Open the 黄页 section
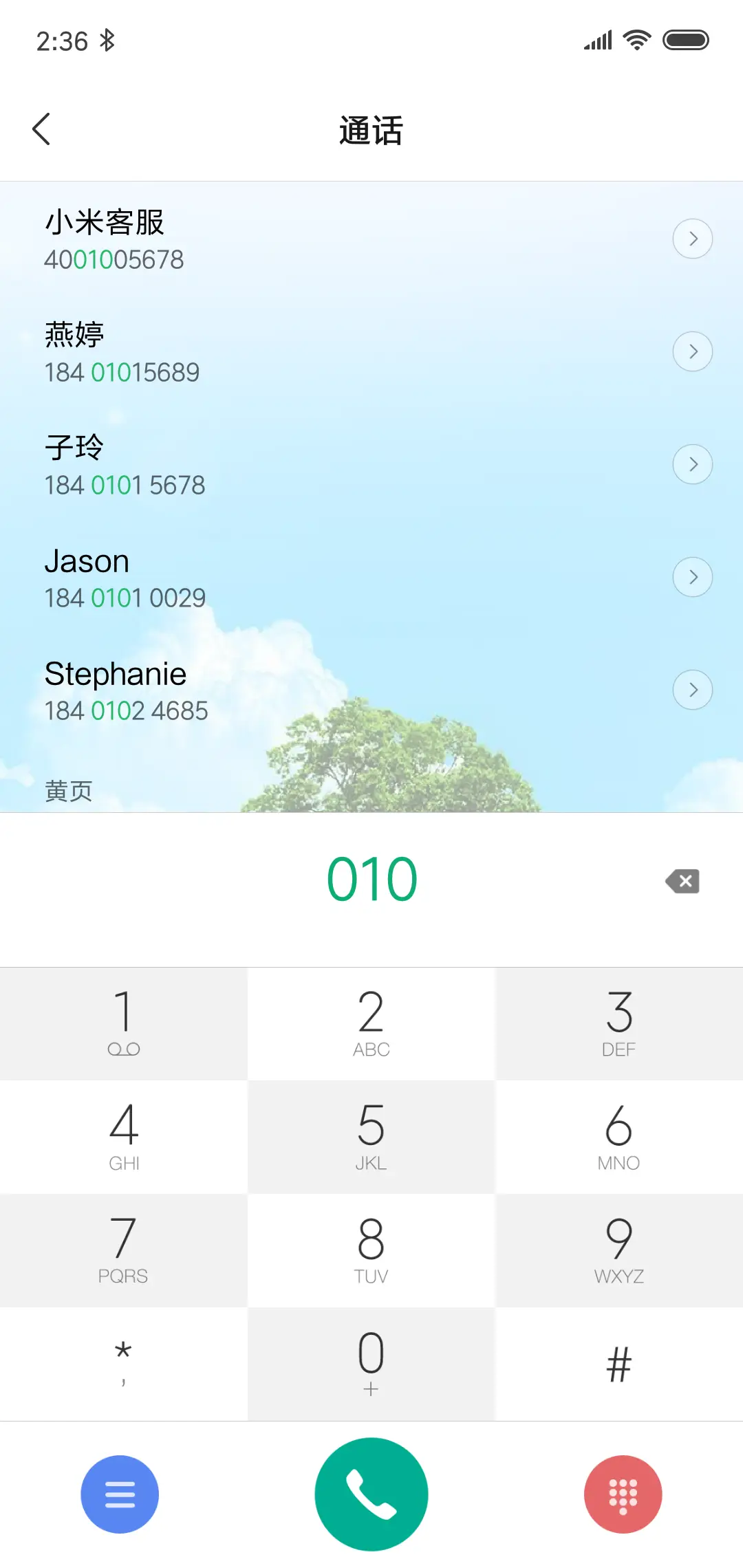 (x=67, y=790)
